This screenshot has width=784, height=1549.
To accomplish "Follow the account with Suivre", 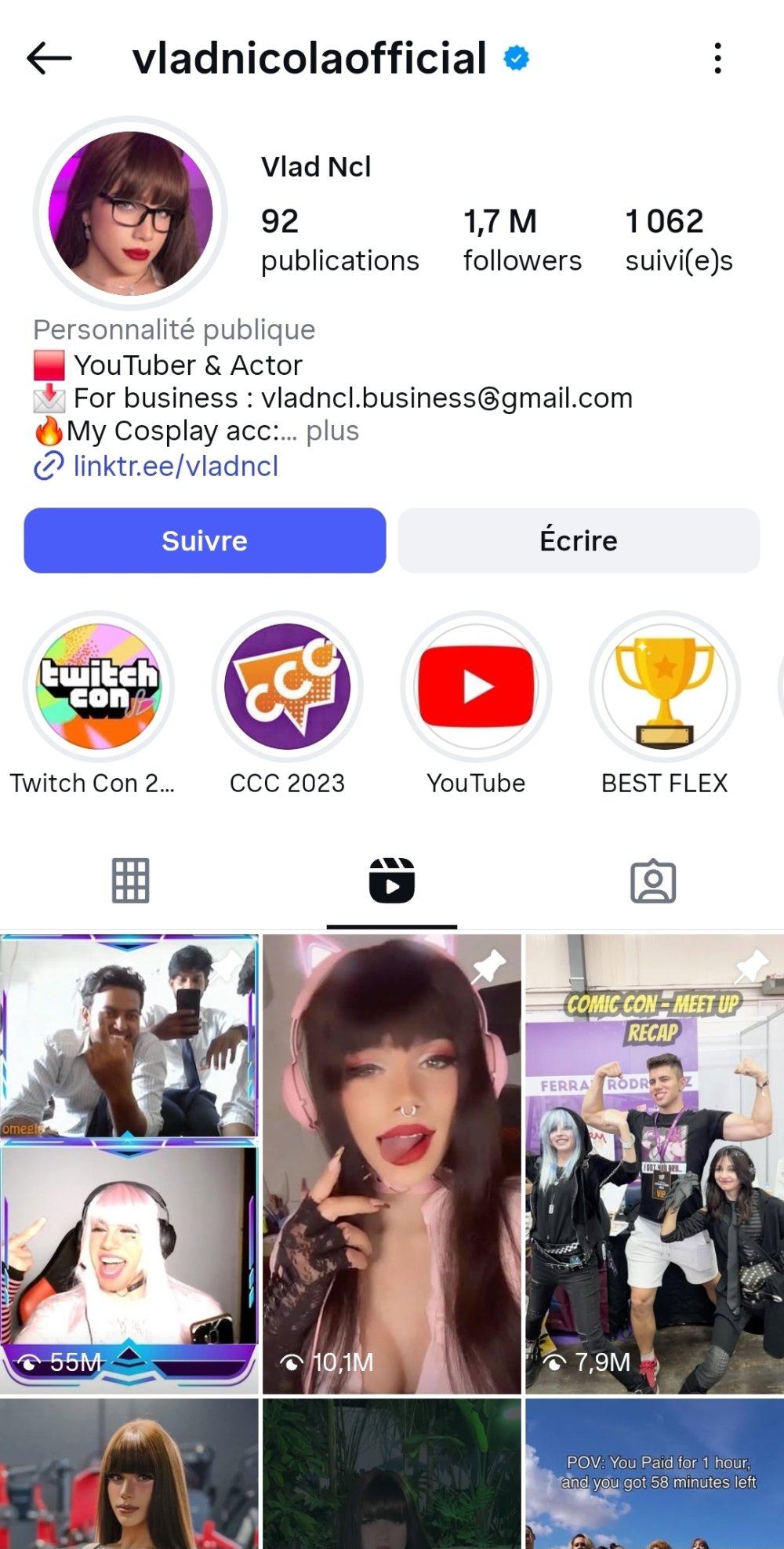I will click(205, 540).
